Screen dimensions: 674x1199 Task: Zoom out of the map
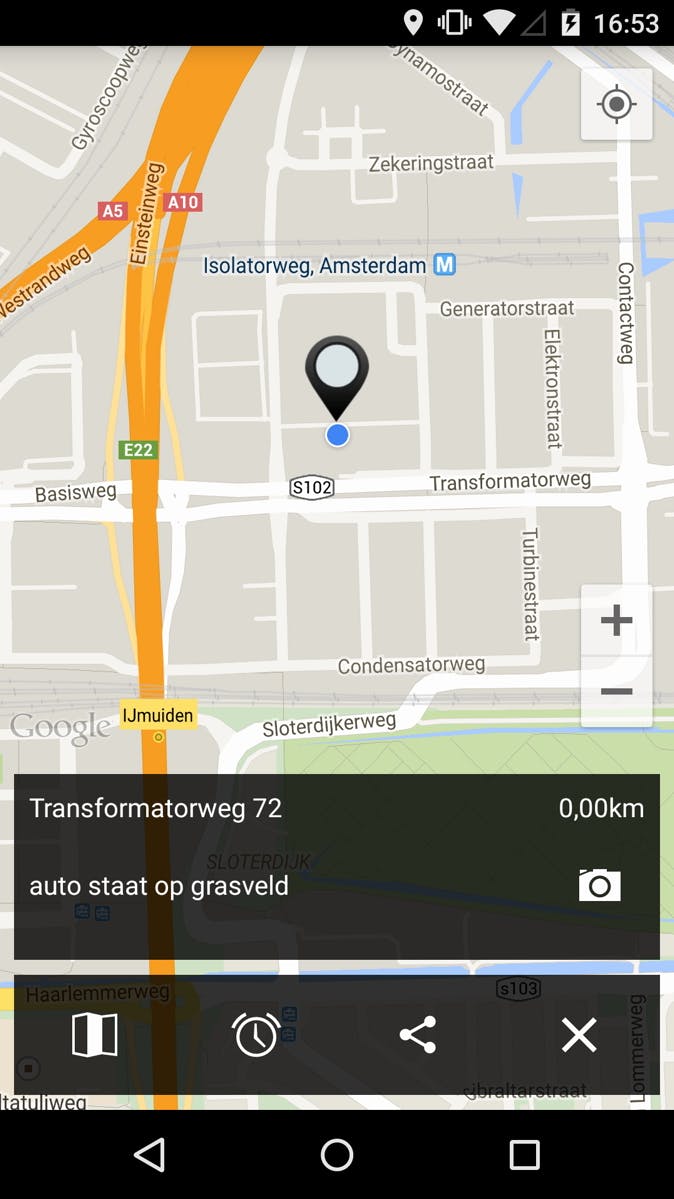[616, 691]
